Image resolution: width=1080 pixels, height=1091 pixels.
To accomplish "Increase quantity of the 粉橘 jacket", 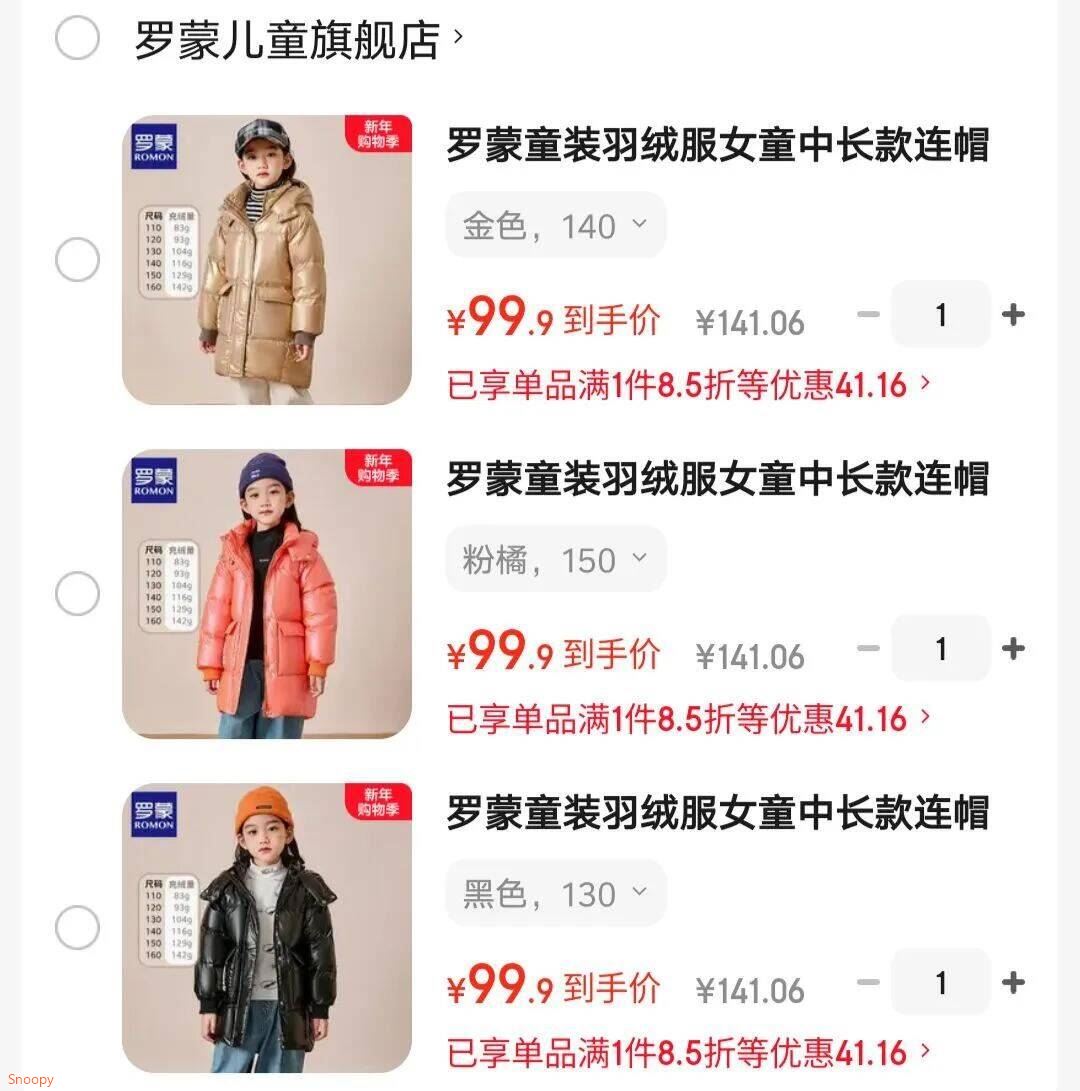I will point(1013,649).
